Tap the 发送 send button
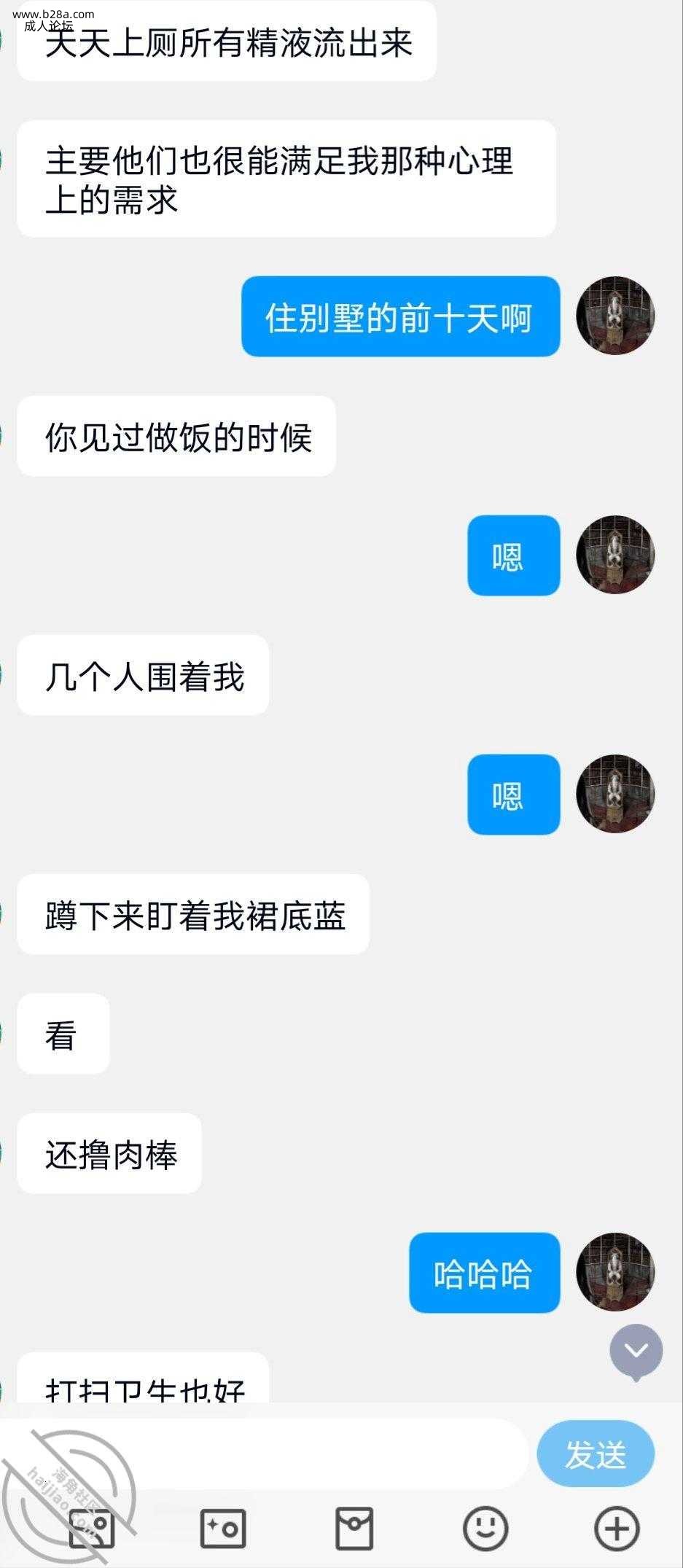 coord(595,1455)
